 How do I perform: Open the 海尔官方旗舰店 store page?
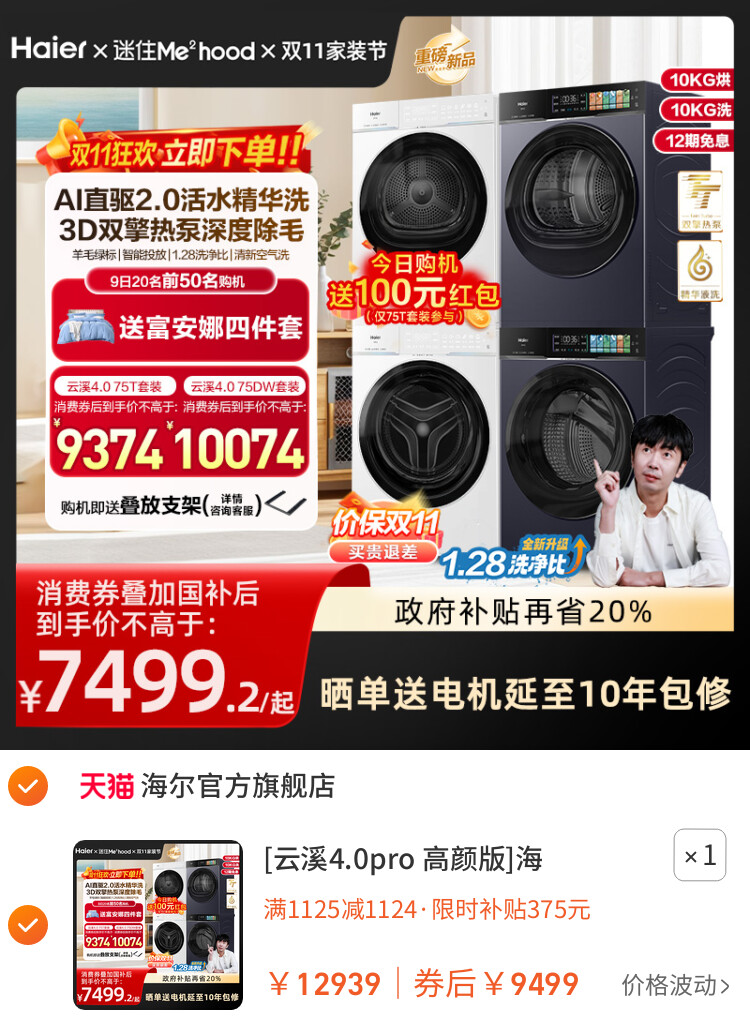[237, 786]
